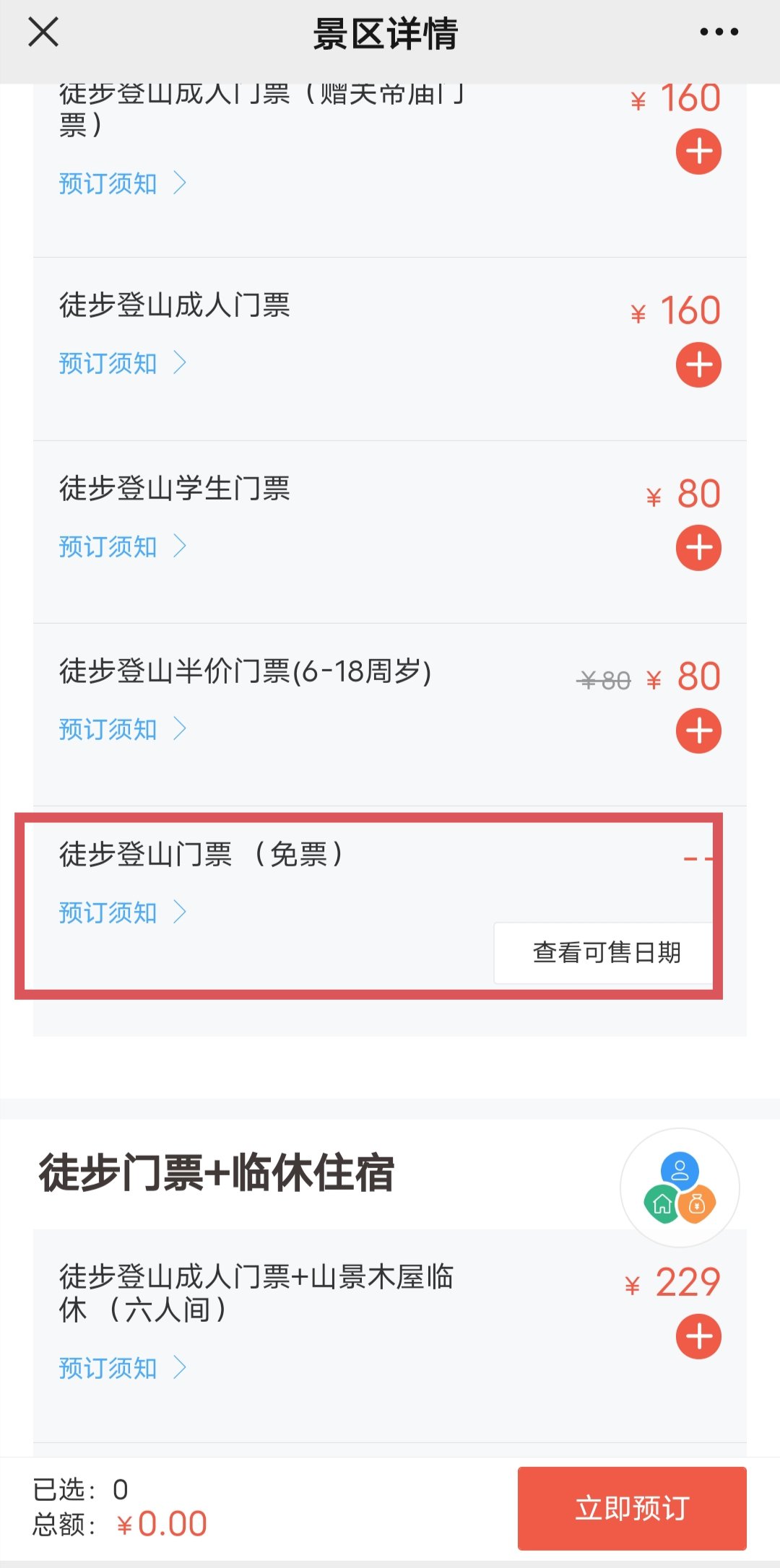Screen dimensions: 780x1568
Task: Read 预订须知 for 徒步登山学生门票
Action: coord(122,546)
